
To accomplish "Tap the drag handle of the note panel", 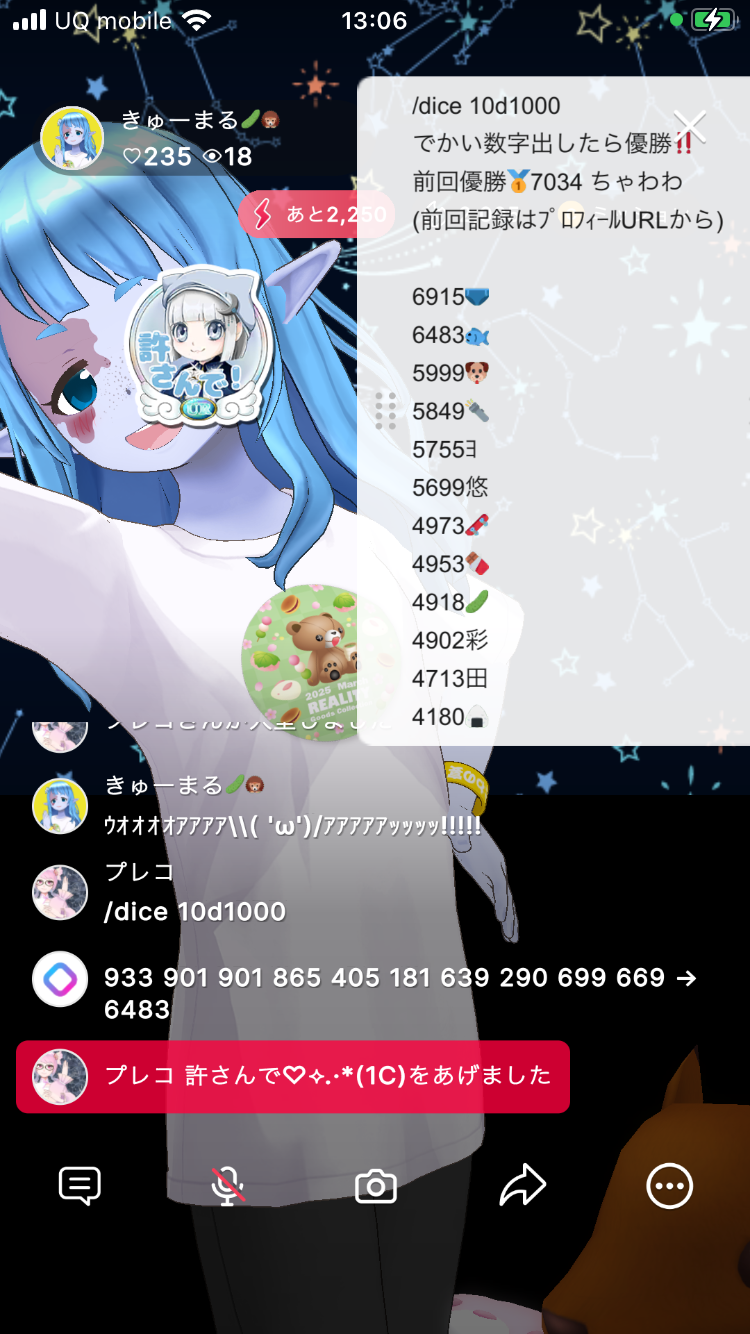I will (x=385, y=411).
